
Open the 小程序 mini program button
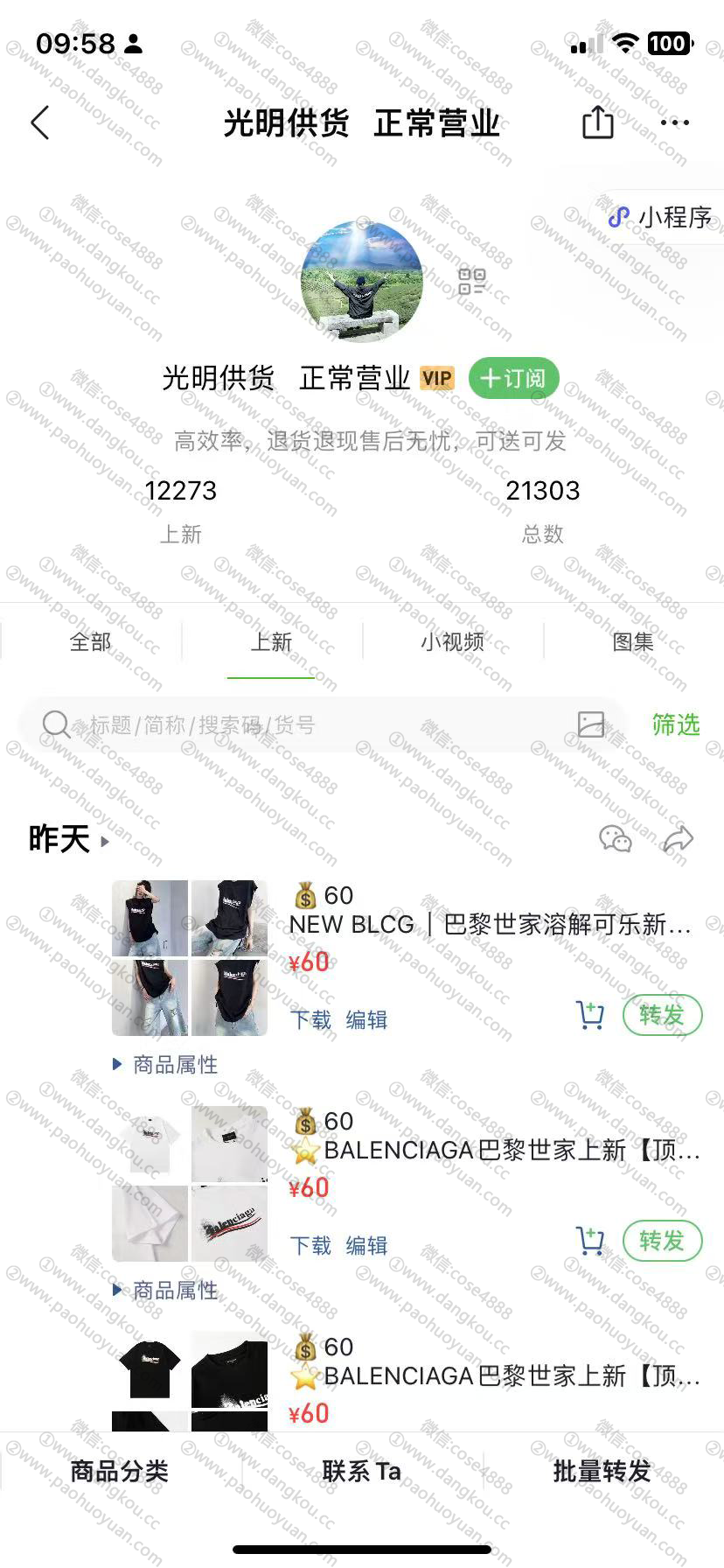[662, 217]
